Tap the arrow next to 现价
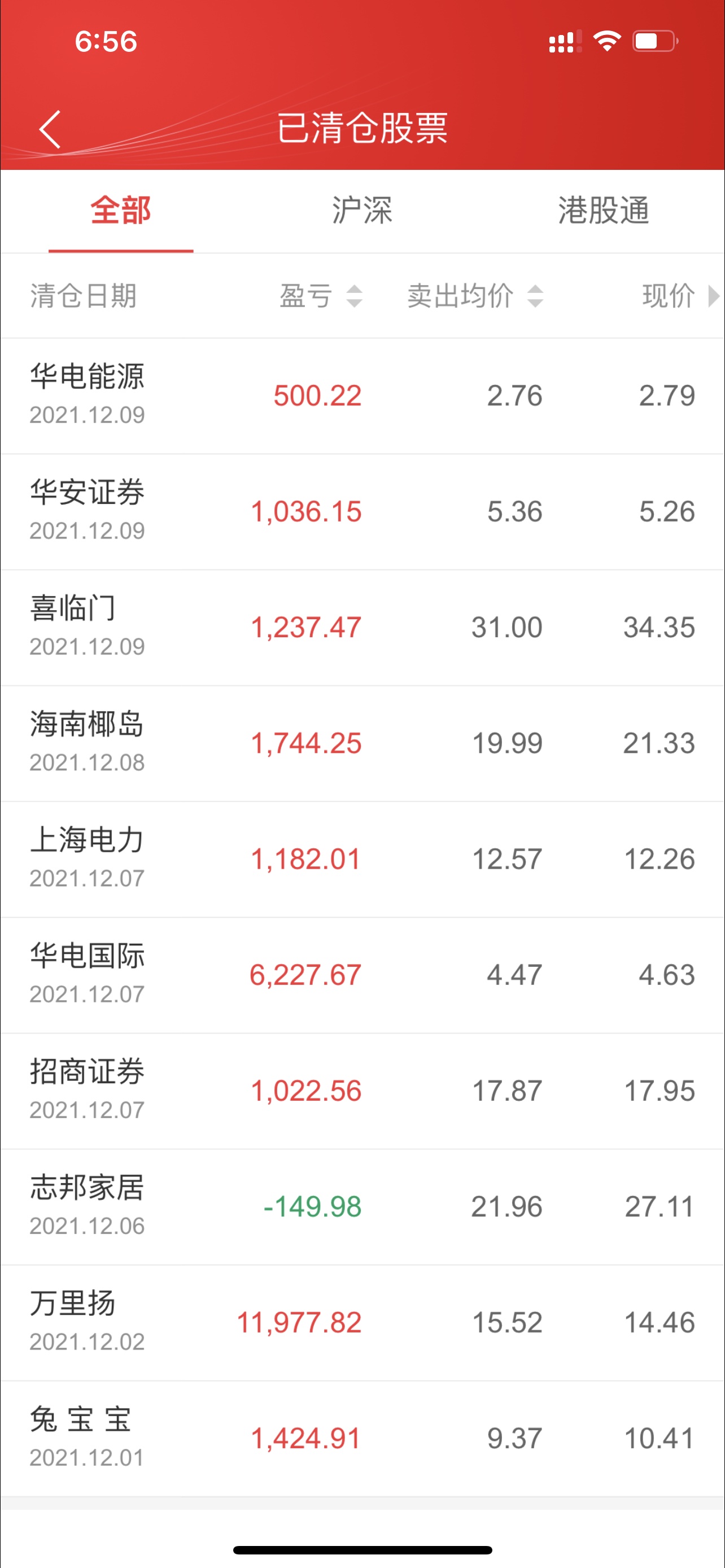 click(x=714, y=296)
